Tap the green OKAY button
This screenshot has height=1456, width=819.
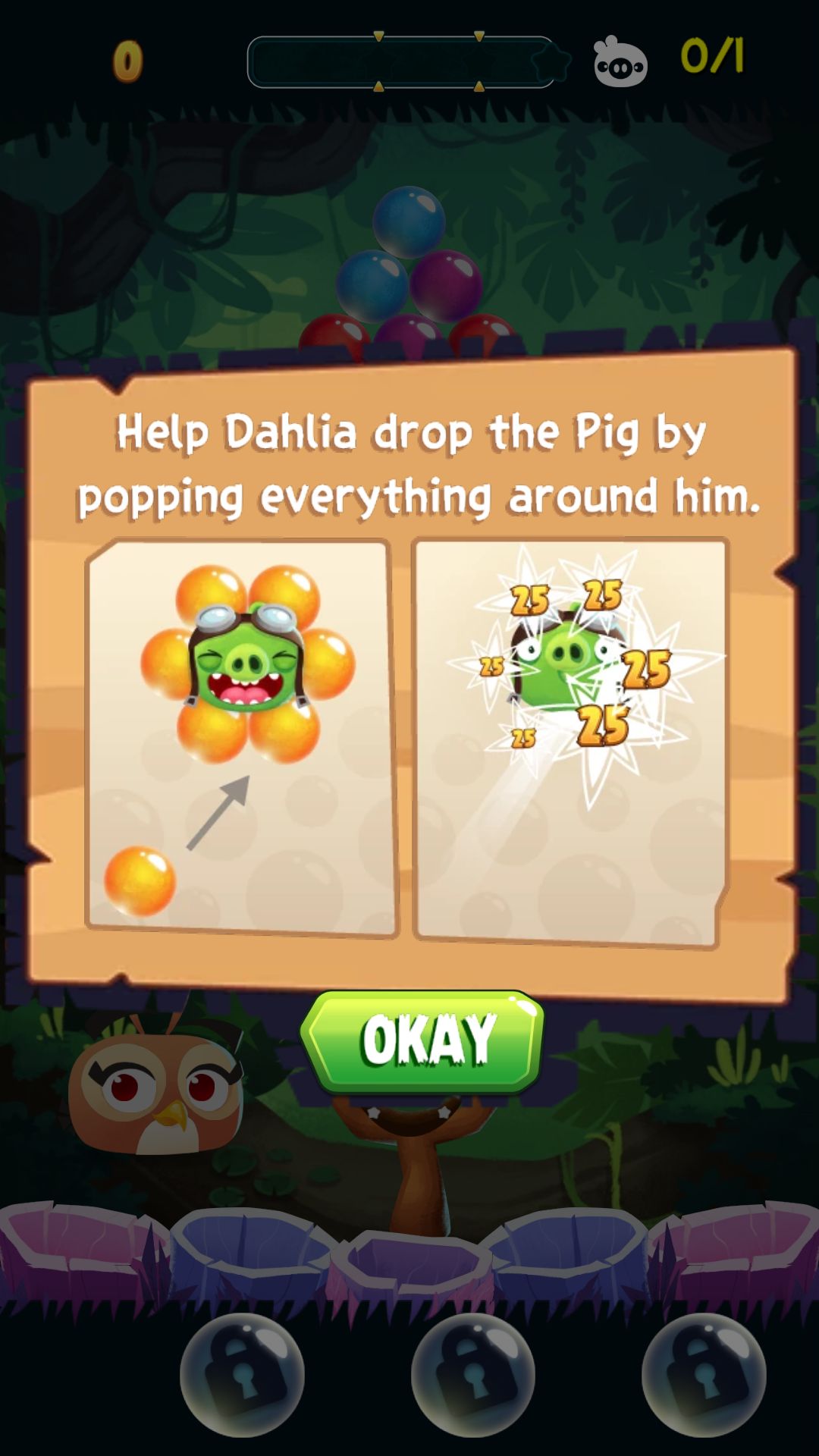coord(423,1041)
